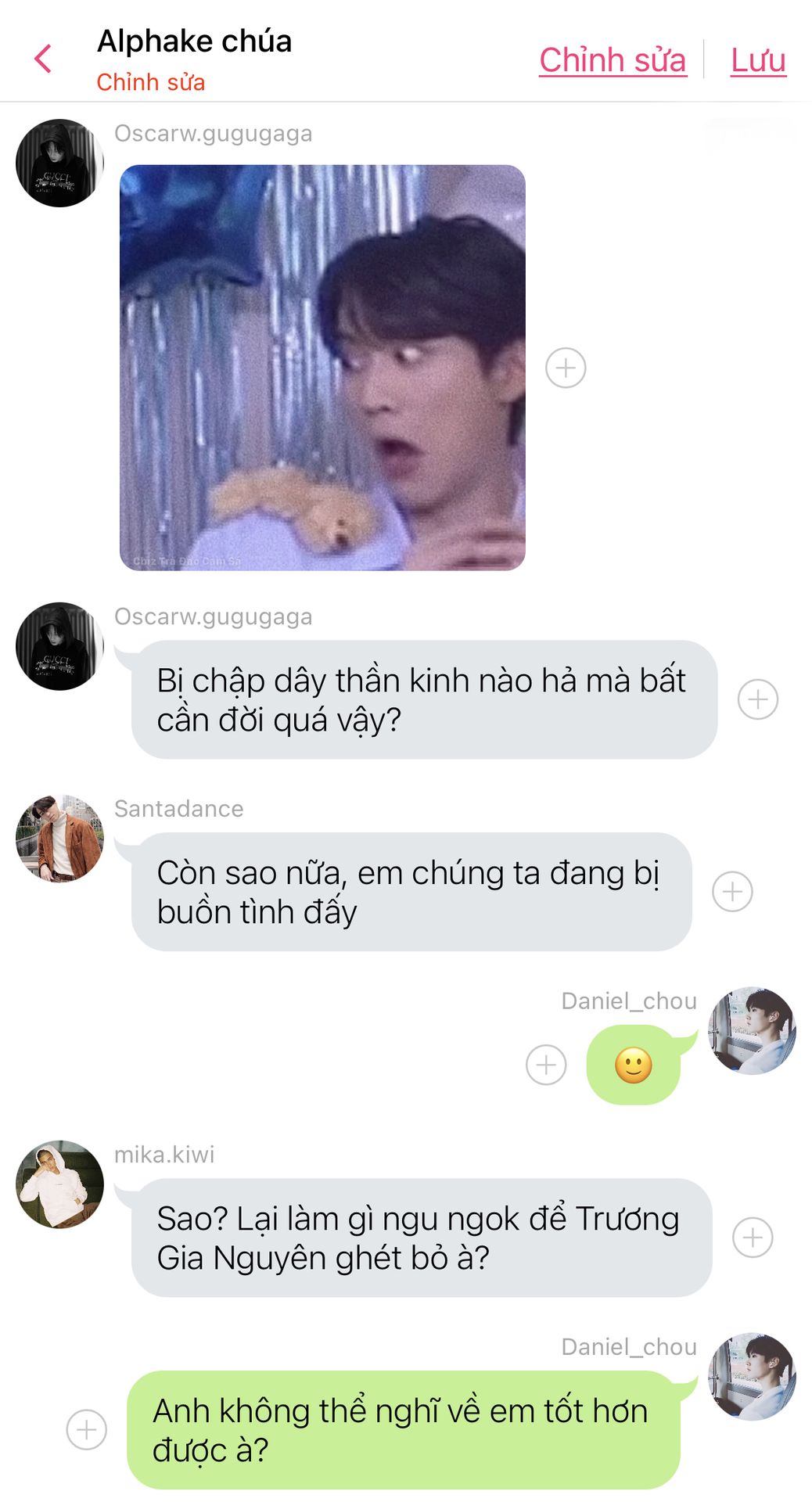This screenshot has width=812, height=1502.
Task: Tap the top-right 'Chỉnh sửa' link
Action: [613, 60]
